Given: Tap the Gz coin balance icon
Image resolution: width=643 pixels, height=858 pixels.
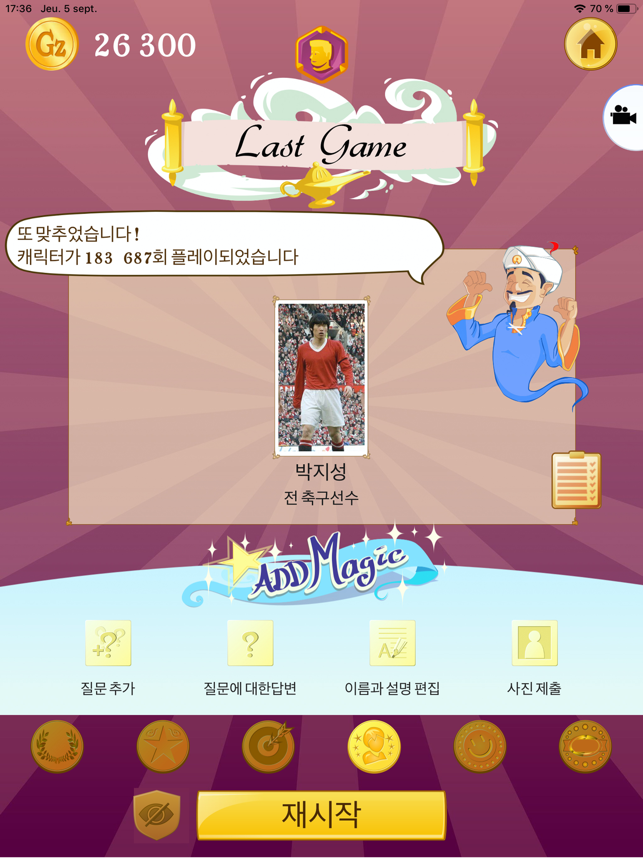Looking at the screenshot, I should tap(51, 45).
